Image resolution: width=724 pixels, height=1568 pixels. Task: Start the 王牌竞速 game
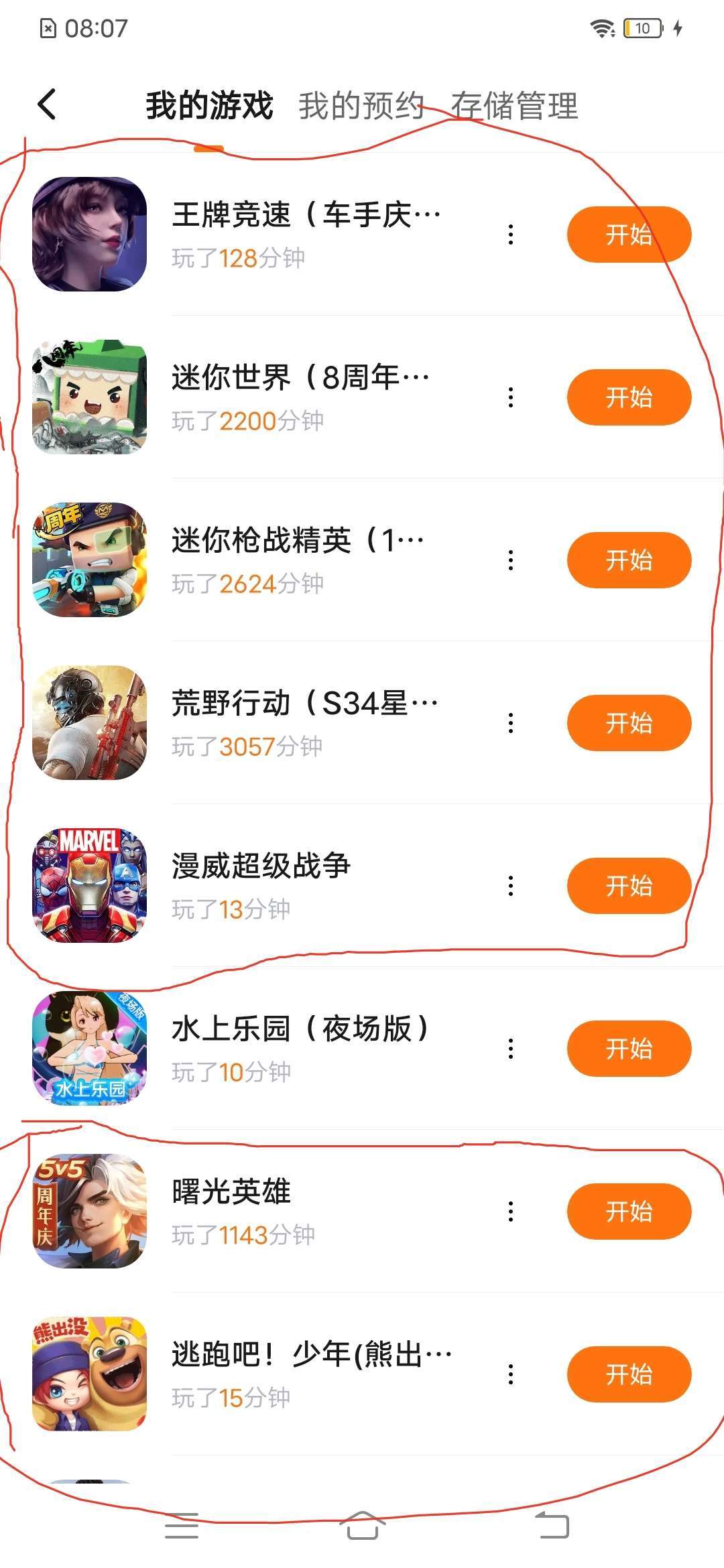tap(628, 235)
